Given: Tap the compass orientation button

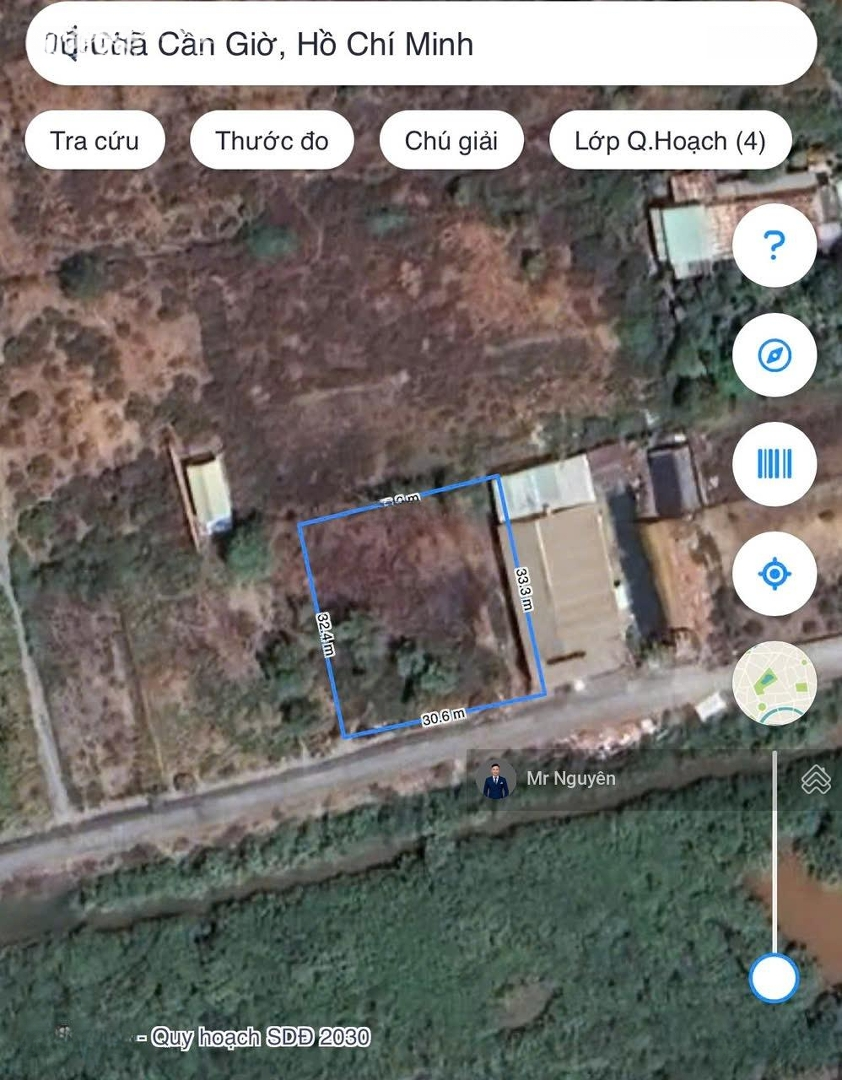Looking at the screenshot, I should tap(774, 355).
